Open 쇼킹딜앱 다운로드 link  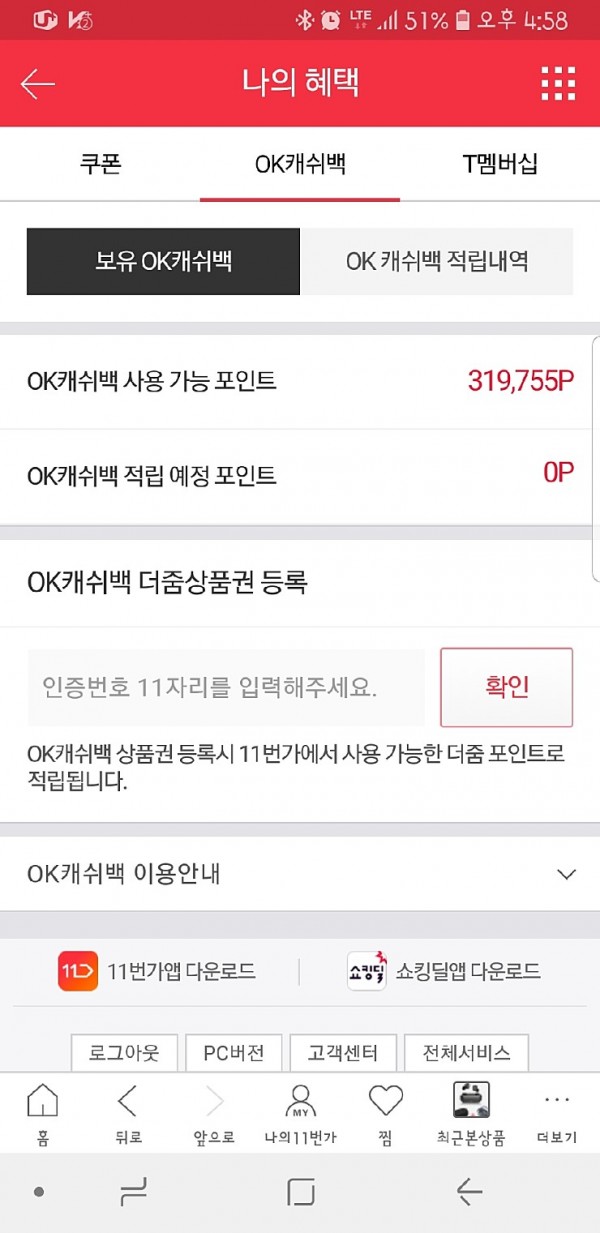click(444, 971)
